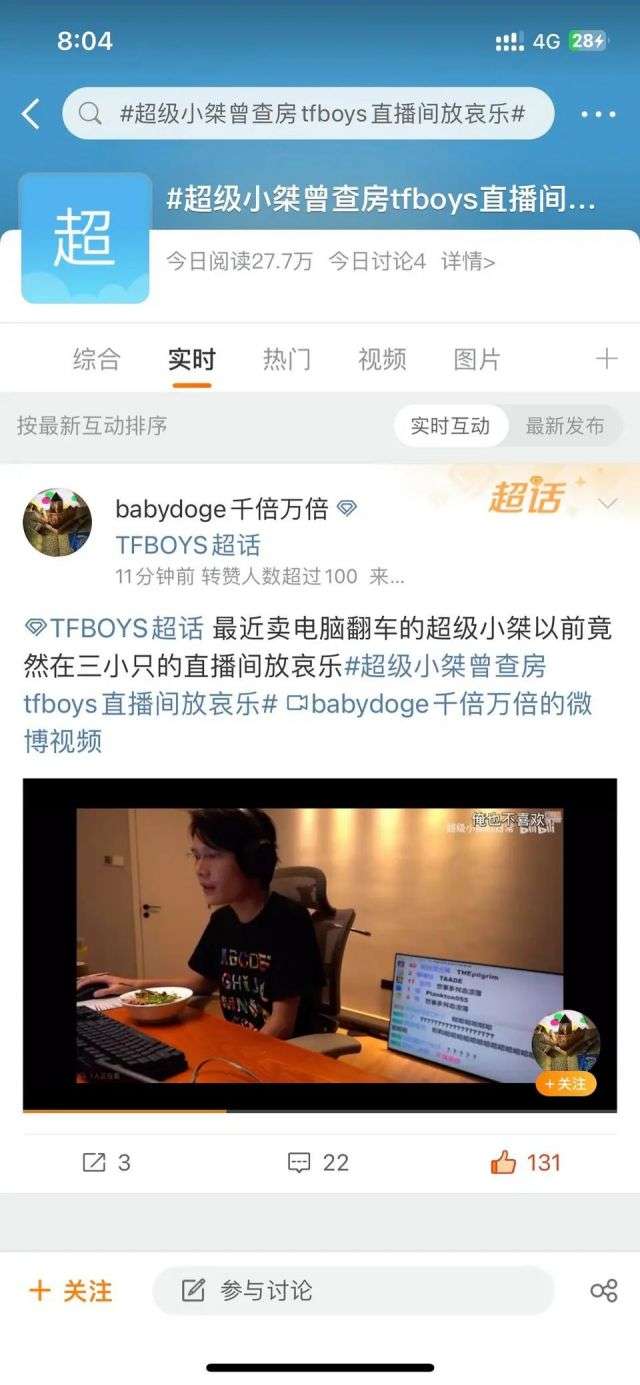640x1385 pixels.
Task: Open the TFBOYS超话 link under username
Action: click(x=188, y=545)
